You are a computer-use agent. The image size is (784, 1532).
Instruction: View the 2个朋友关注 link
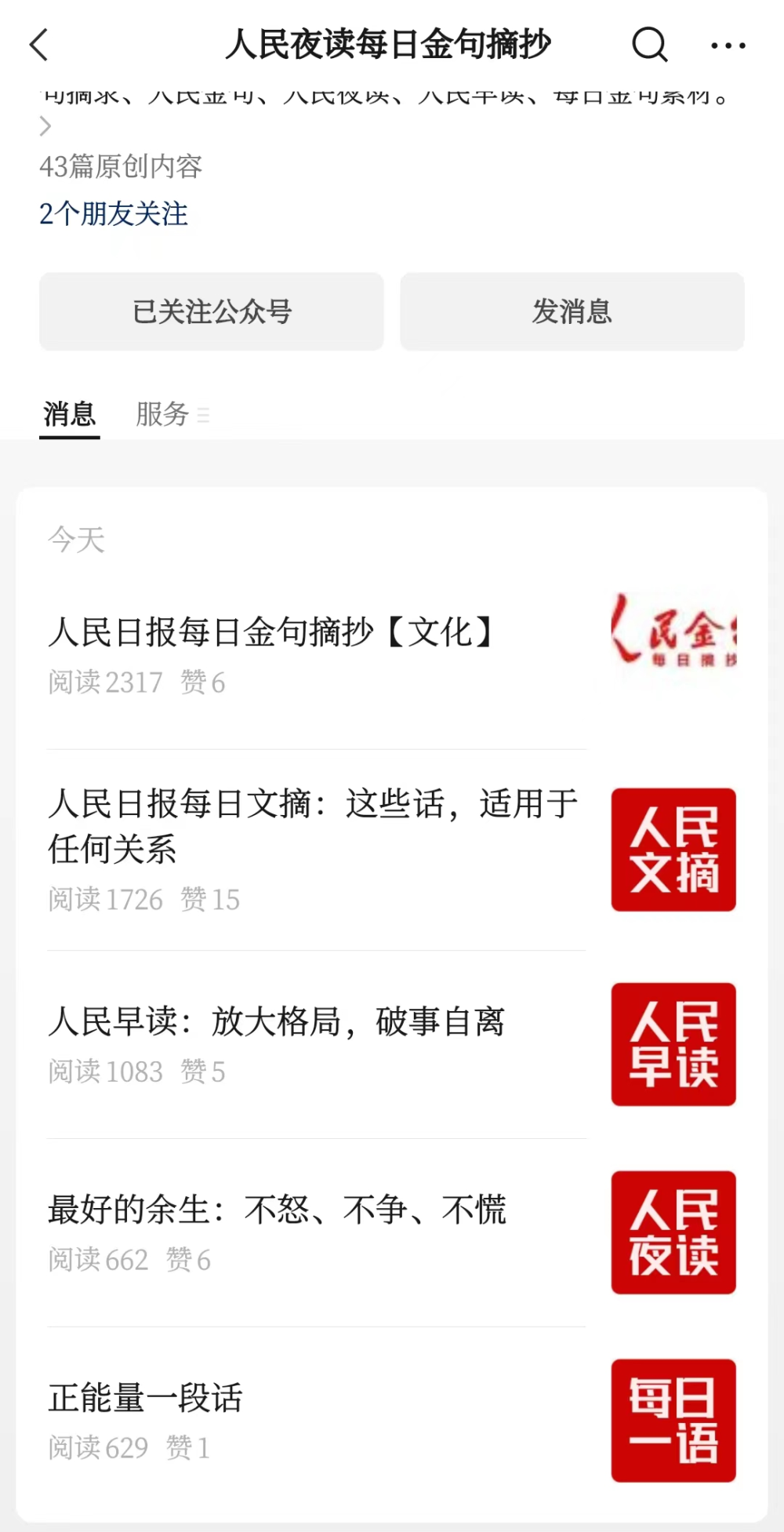pos(114,213)
